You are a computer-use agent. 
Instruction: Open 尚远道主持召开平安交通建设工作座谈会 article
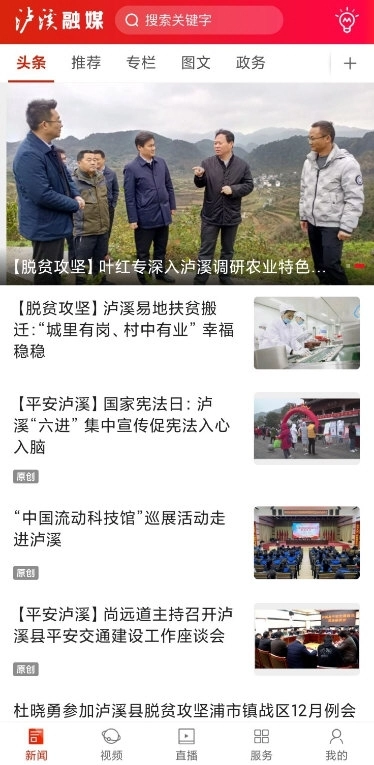point(187,639)
